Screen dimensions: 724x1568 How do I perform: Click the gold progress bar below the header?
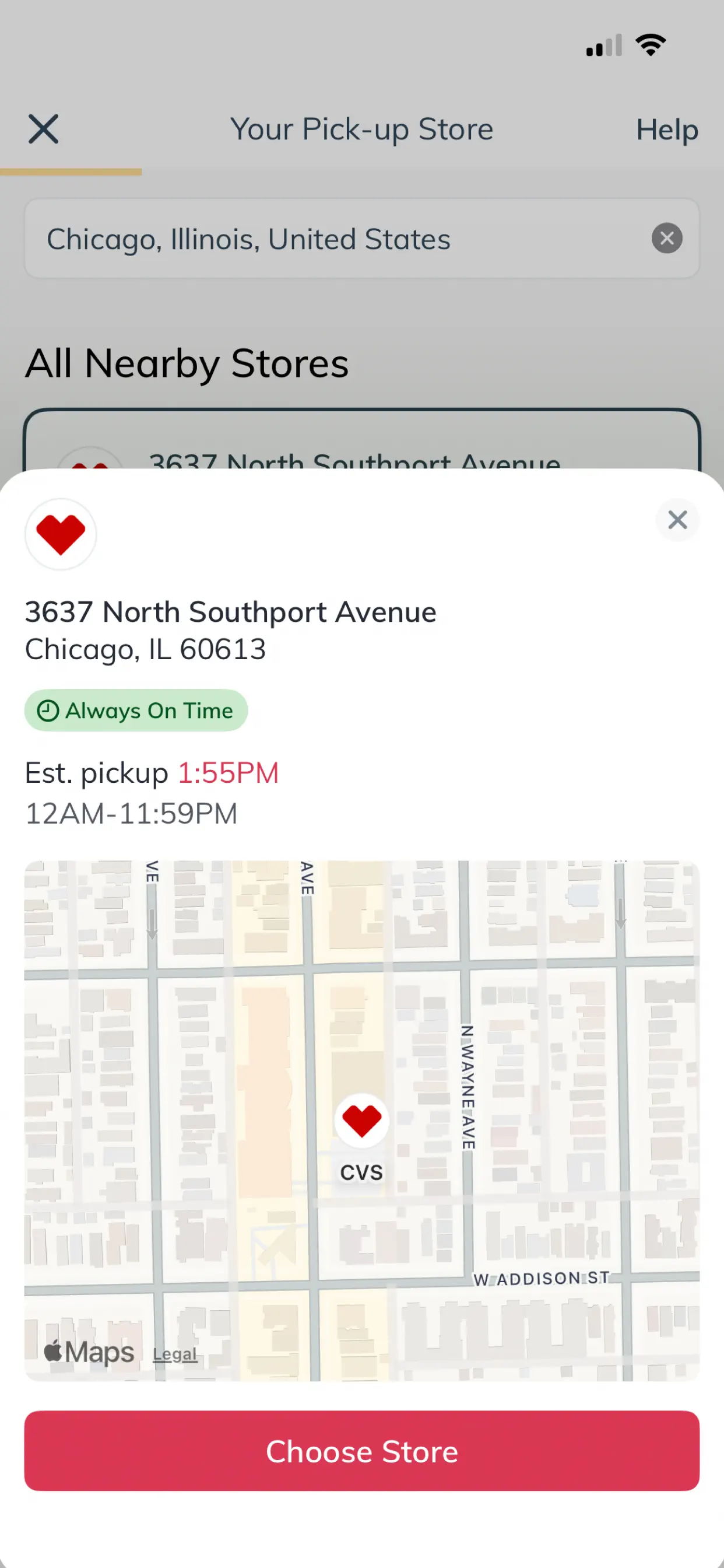click(x=70, y=172)
